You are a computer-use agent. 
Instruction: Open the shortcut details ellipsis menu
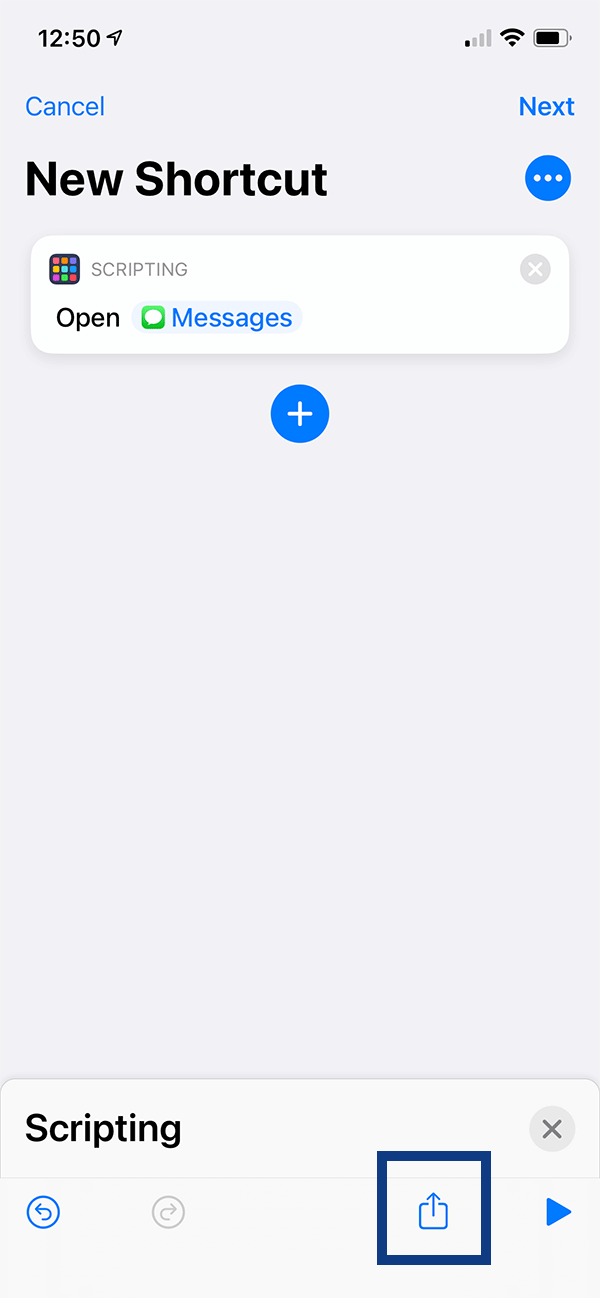pyautogui.click(x=548, y=179)
